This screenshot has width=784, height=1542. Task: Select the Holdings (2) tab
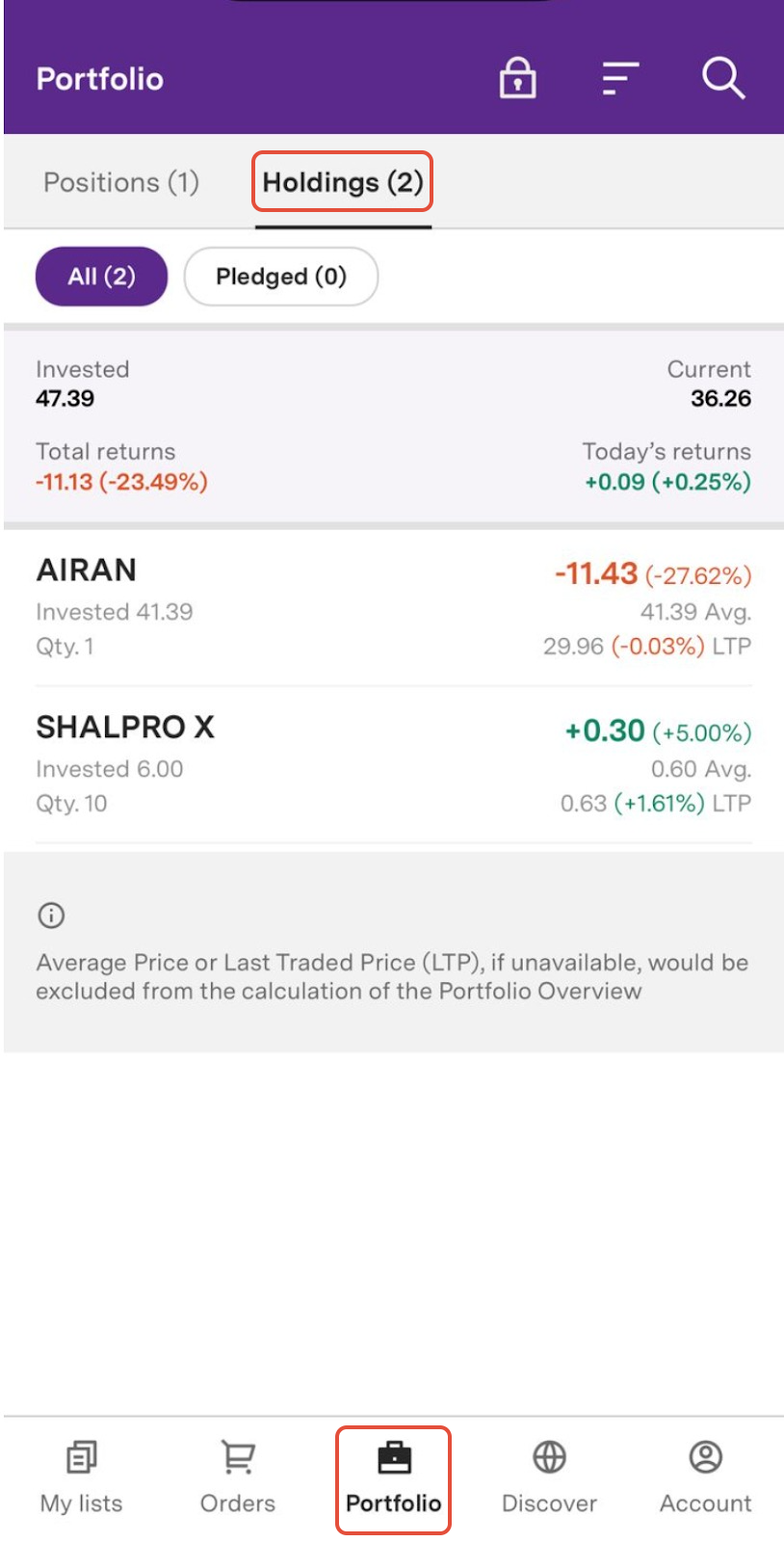(x=343, y=182)
